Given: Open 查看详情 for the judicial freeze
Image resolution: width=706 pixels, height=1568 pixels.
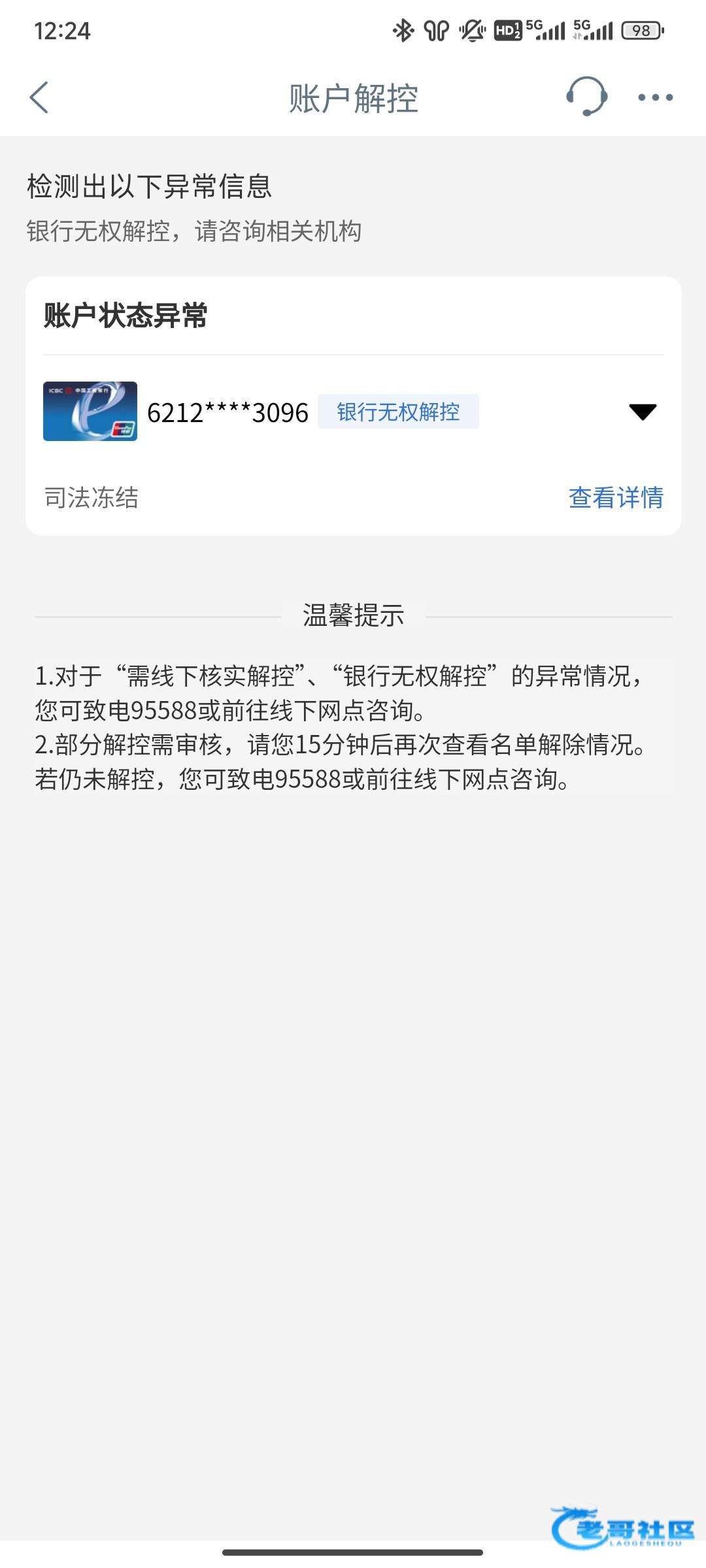Looking at the screenshot, I should point(616,498).
